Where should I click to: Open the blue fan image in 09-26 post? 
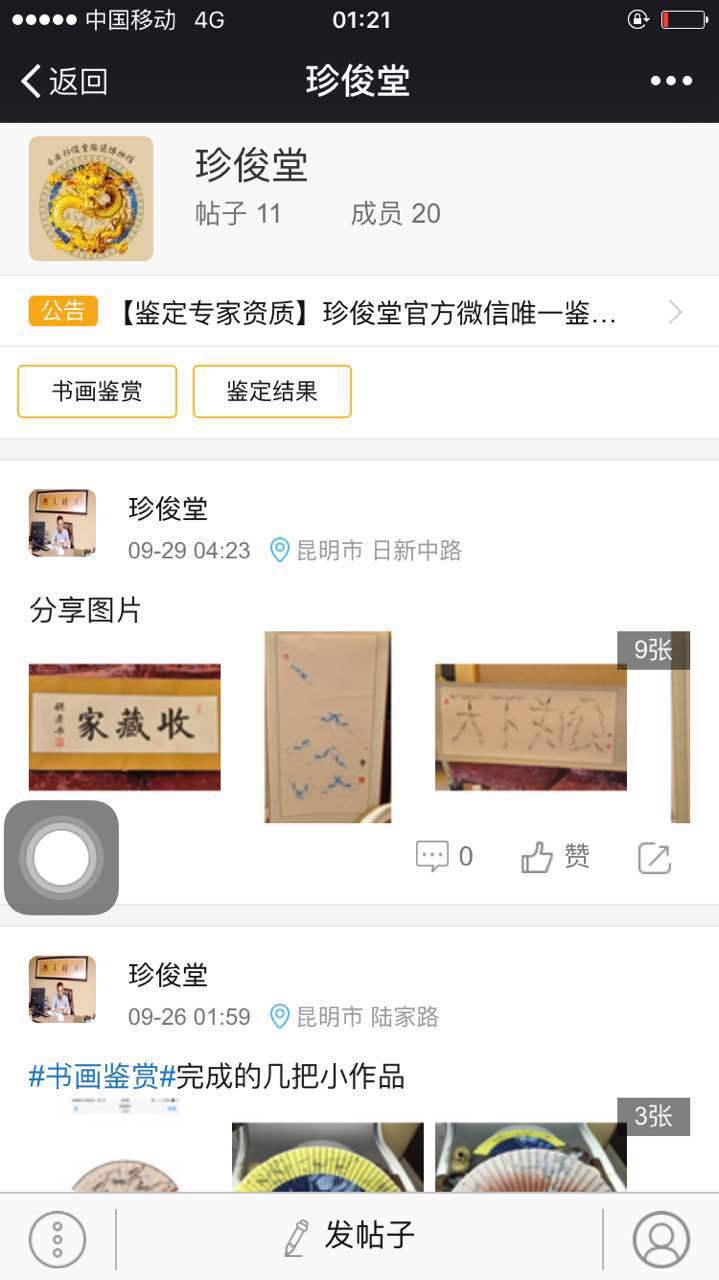(328, 1157)
